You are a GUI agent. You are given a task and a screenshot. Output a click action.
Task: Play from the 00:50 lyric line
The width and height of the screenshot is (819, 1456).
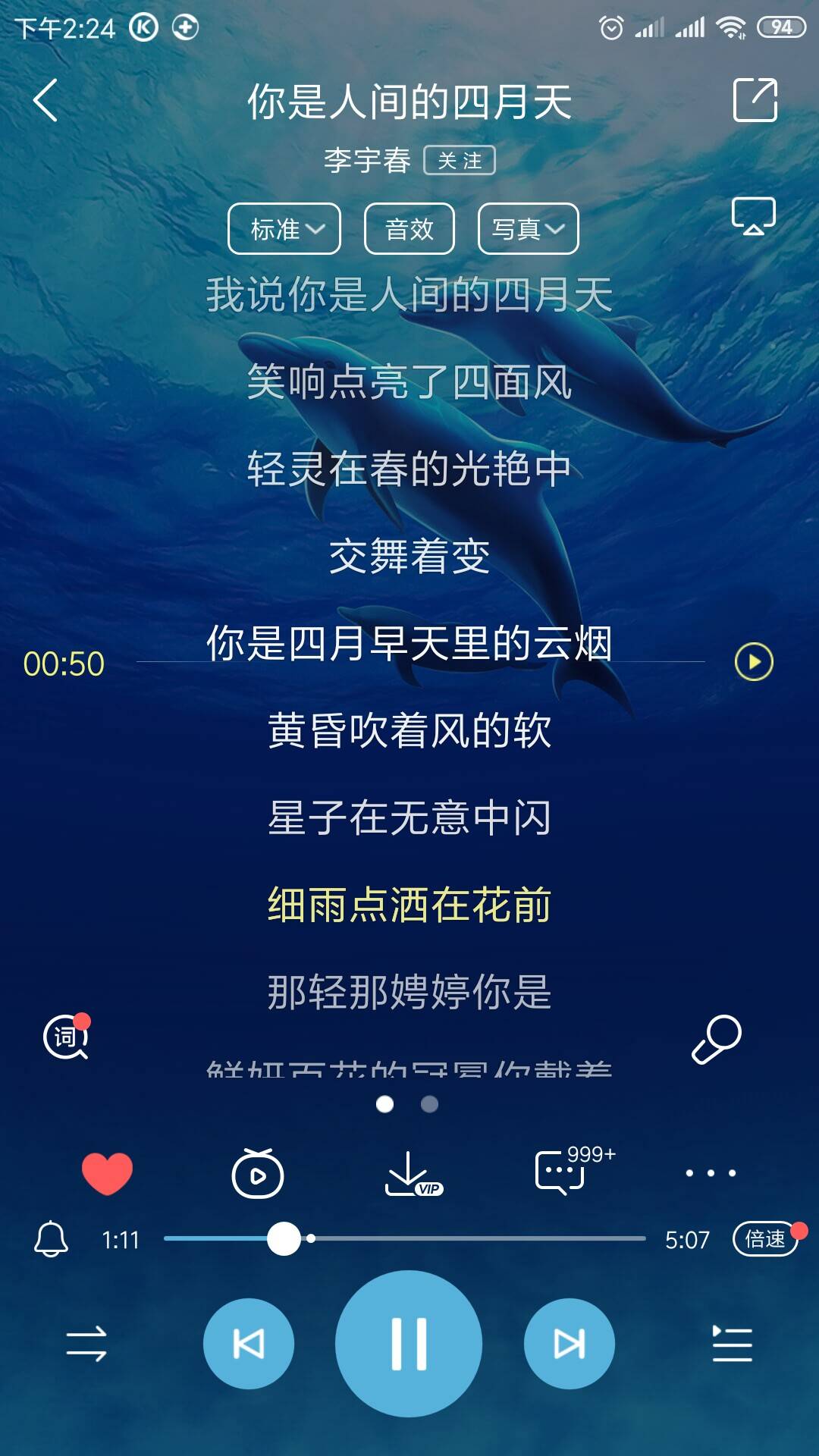(x=754, y=662)
